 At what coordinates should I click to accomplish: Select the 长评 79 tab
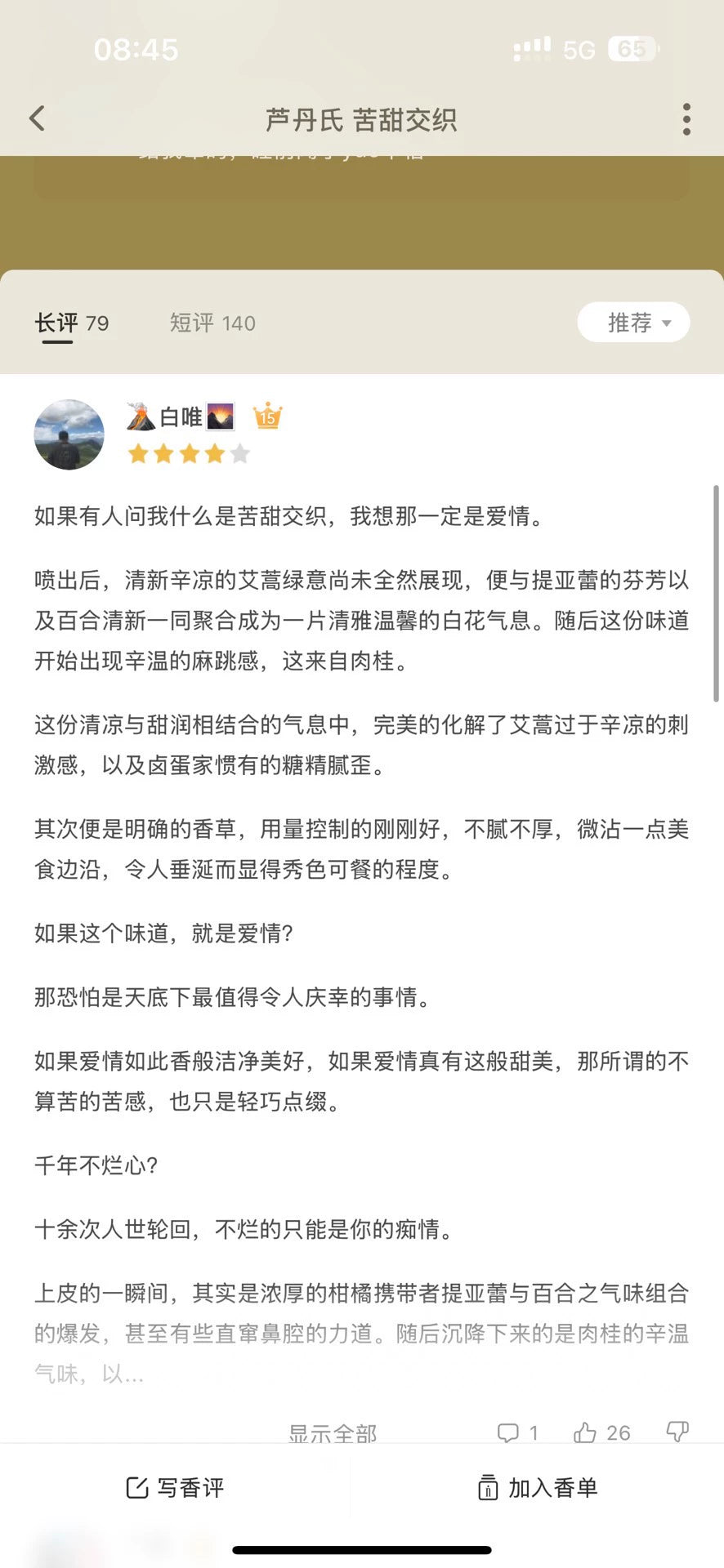tap(71, 323)
